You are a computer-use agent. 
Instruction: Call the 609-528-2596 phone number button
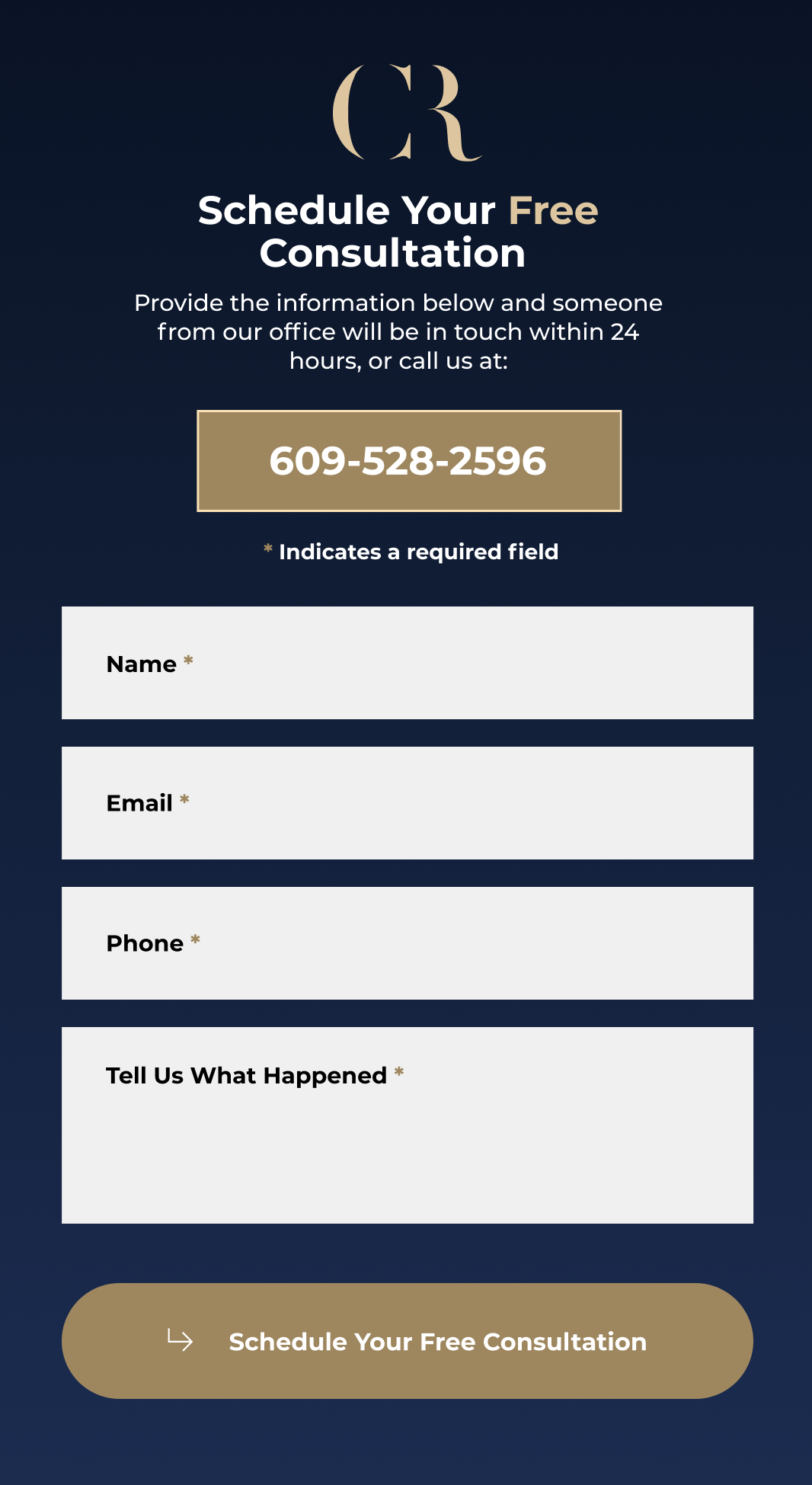pyautogui.click(x=409, y=461)
